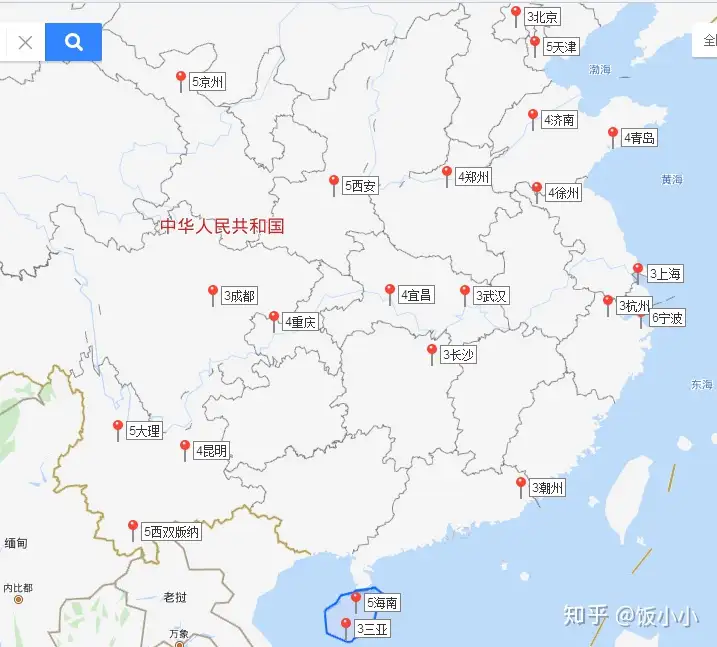Image resolution: width=717 pixels, height=647 pixels.
Task: Select the 北京 map pin
Action: (x=516, y=14)
